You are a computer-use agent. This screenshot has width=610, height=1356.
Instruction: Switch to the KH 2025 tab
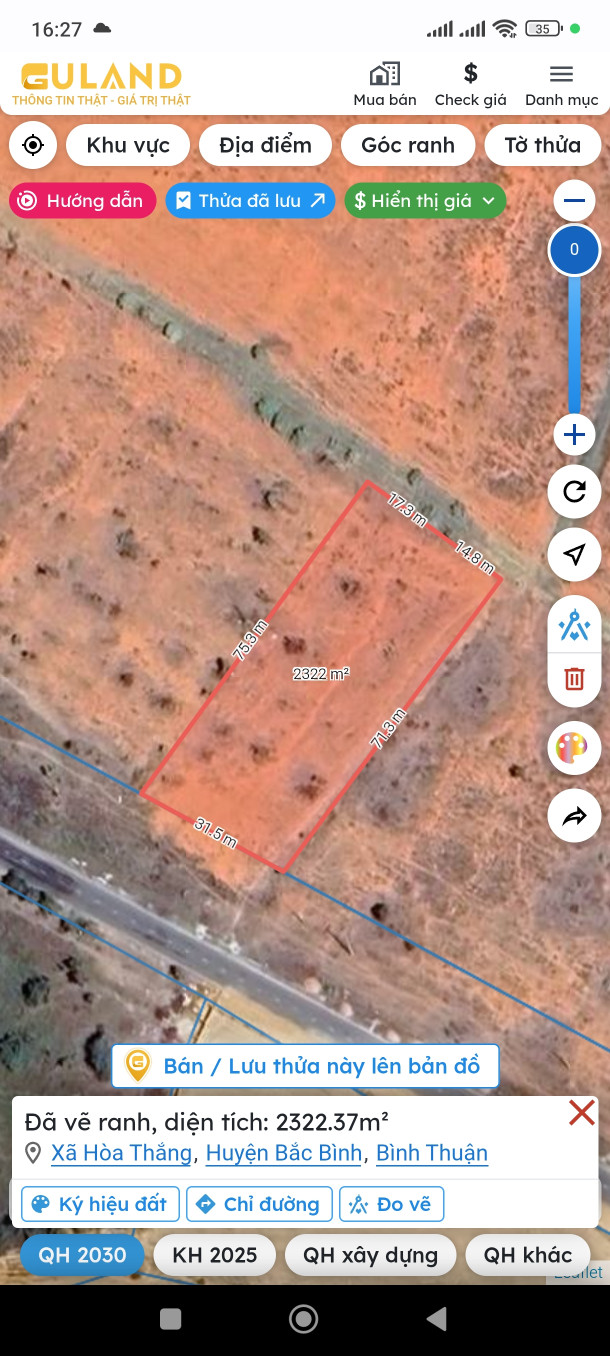tap(215, 1255)
